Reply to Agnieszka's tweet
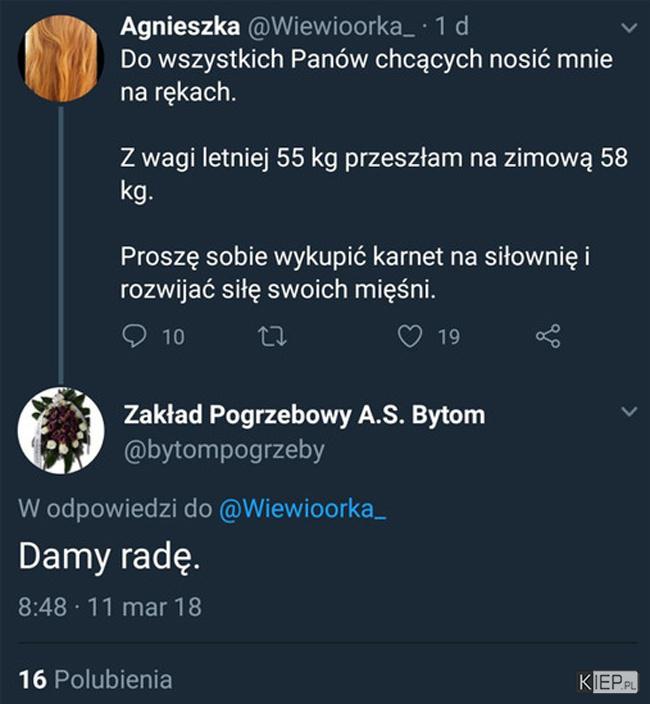This screenshot has height=704, width=650. pos(135,337)
